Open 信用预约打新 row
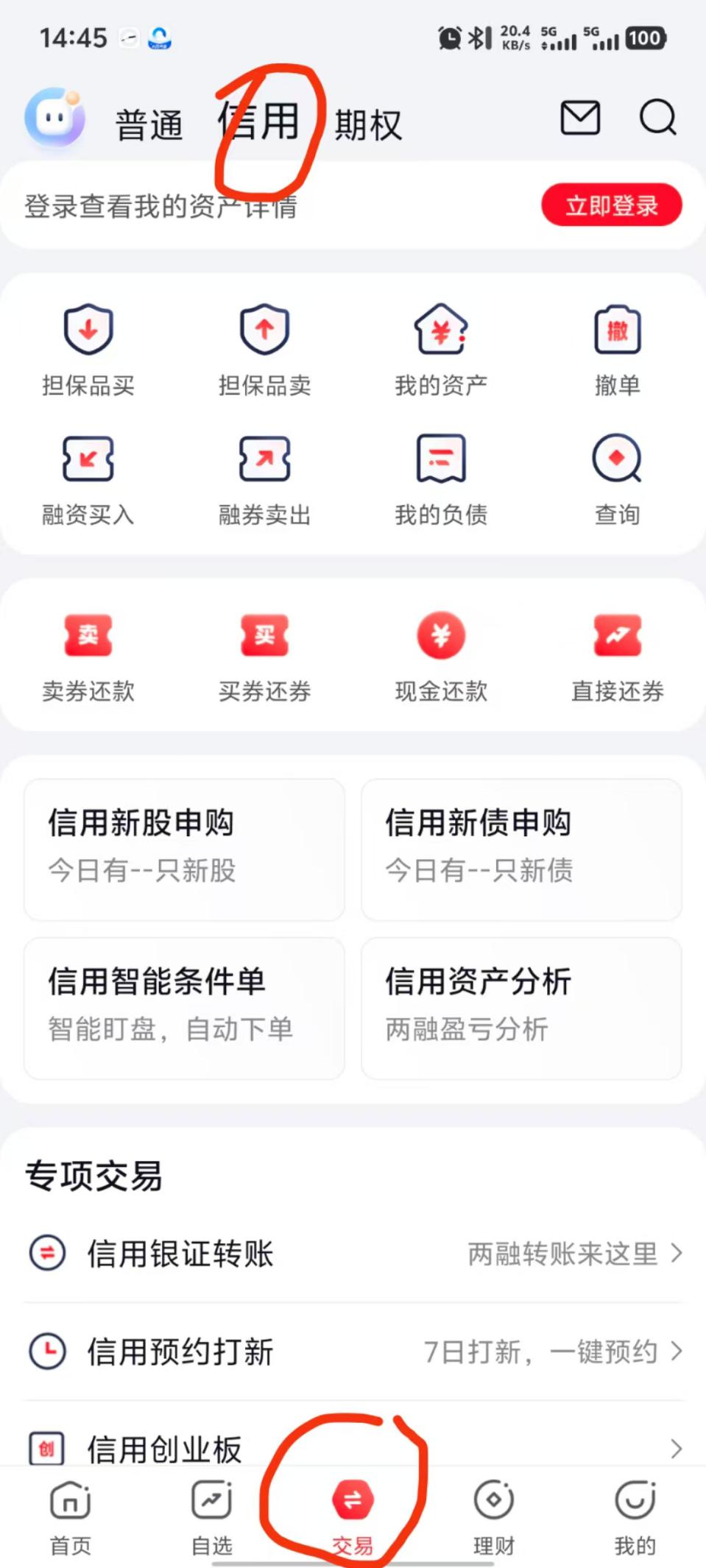Viewport: 706px width, 1568px height. [x=353, y=1351]
